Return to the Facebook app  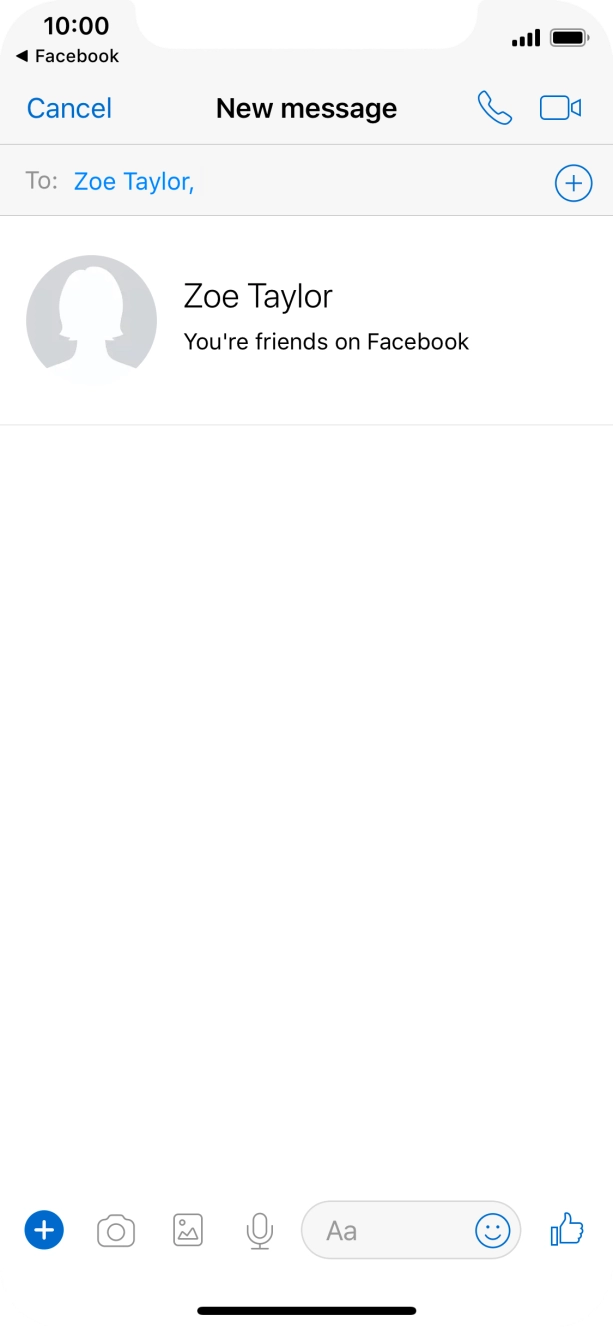coord(68,56)
